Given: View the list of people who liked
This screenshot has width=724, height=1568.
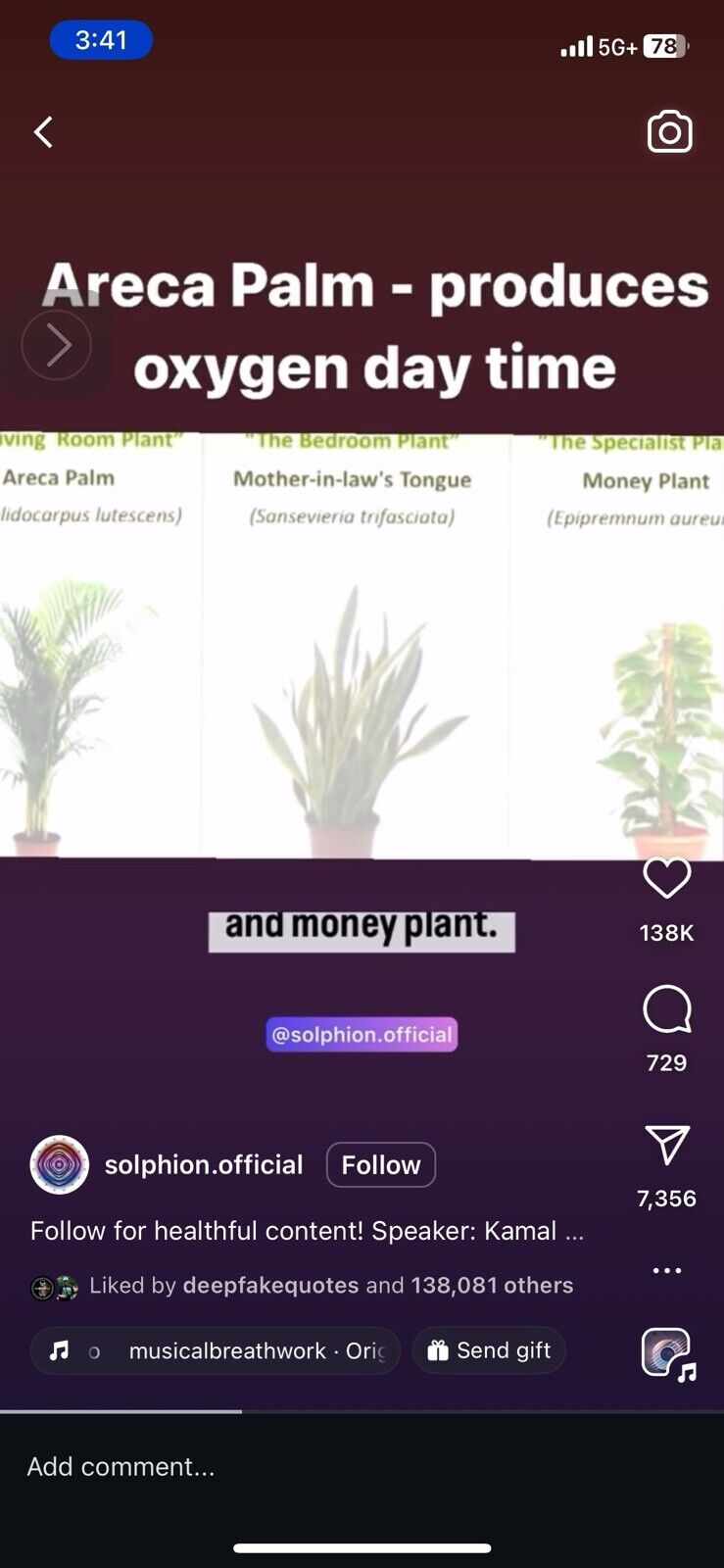Looking at the screenshot, I should point(331,1285).
